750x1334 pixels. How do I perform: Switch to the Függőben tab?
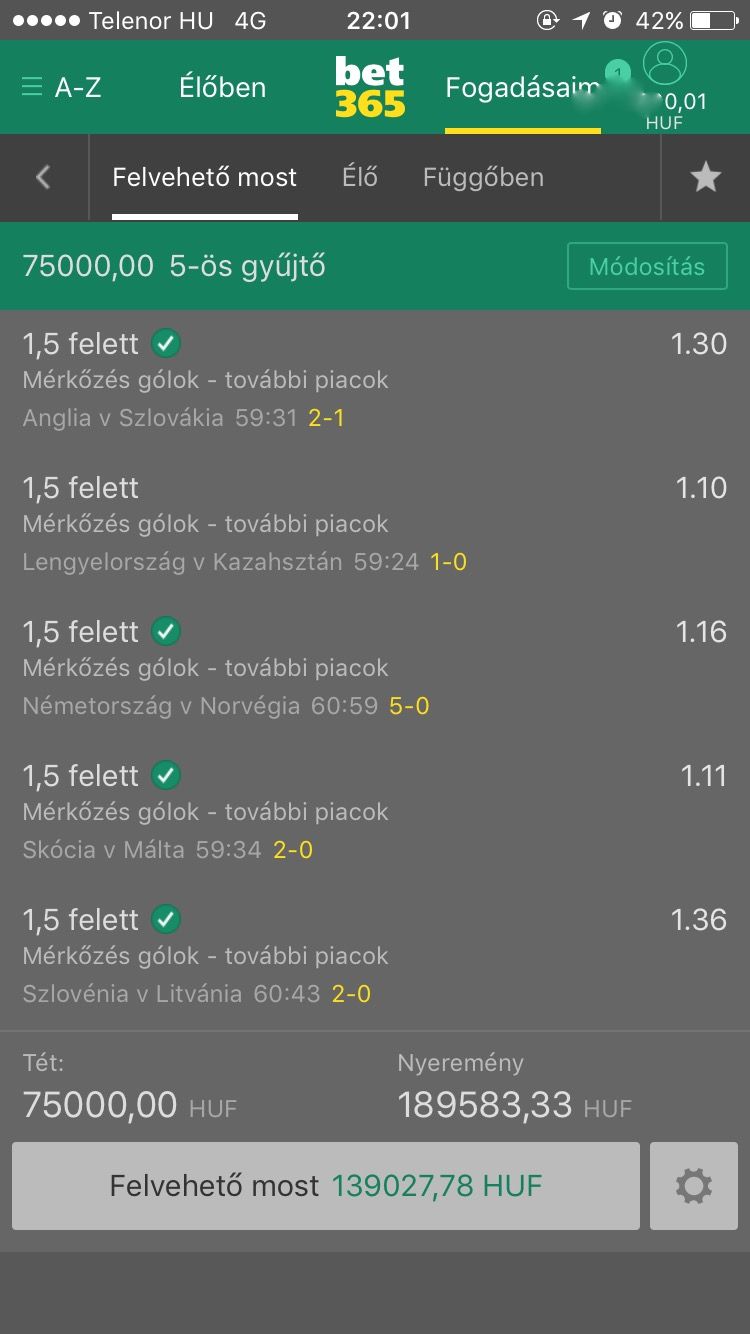pyautogui.click(x=483, y=178)
